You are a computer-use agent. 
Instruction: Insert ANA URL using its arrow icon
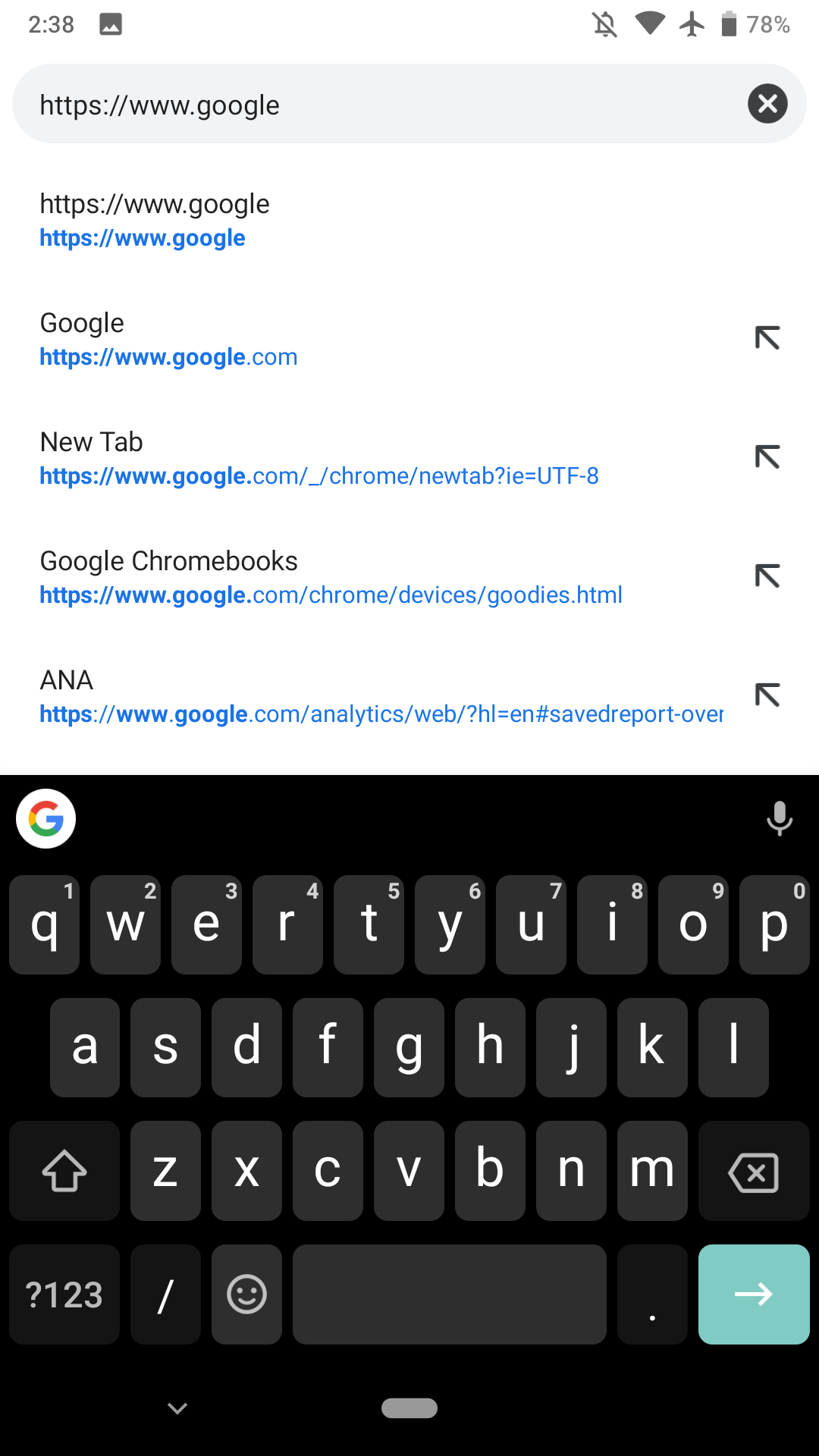767,695
